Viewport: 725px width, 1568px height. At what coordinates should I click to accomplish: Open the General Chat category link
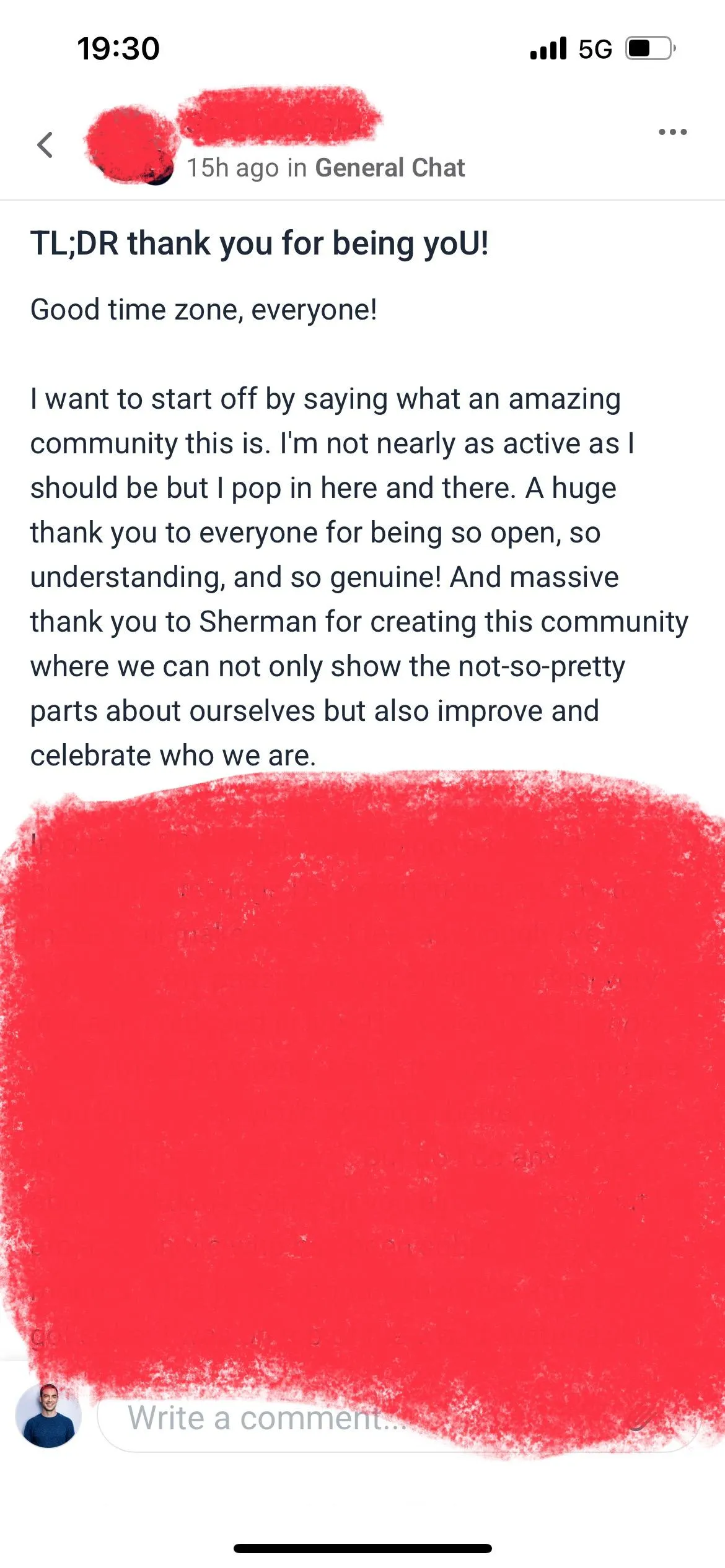[390, 168]
